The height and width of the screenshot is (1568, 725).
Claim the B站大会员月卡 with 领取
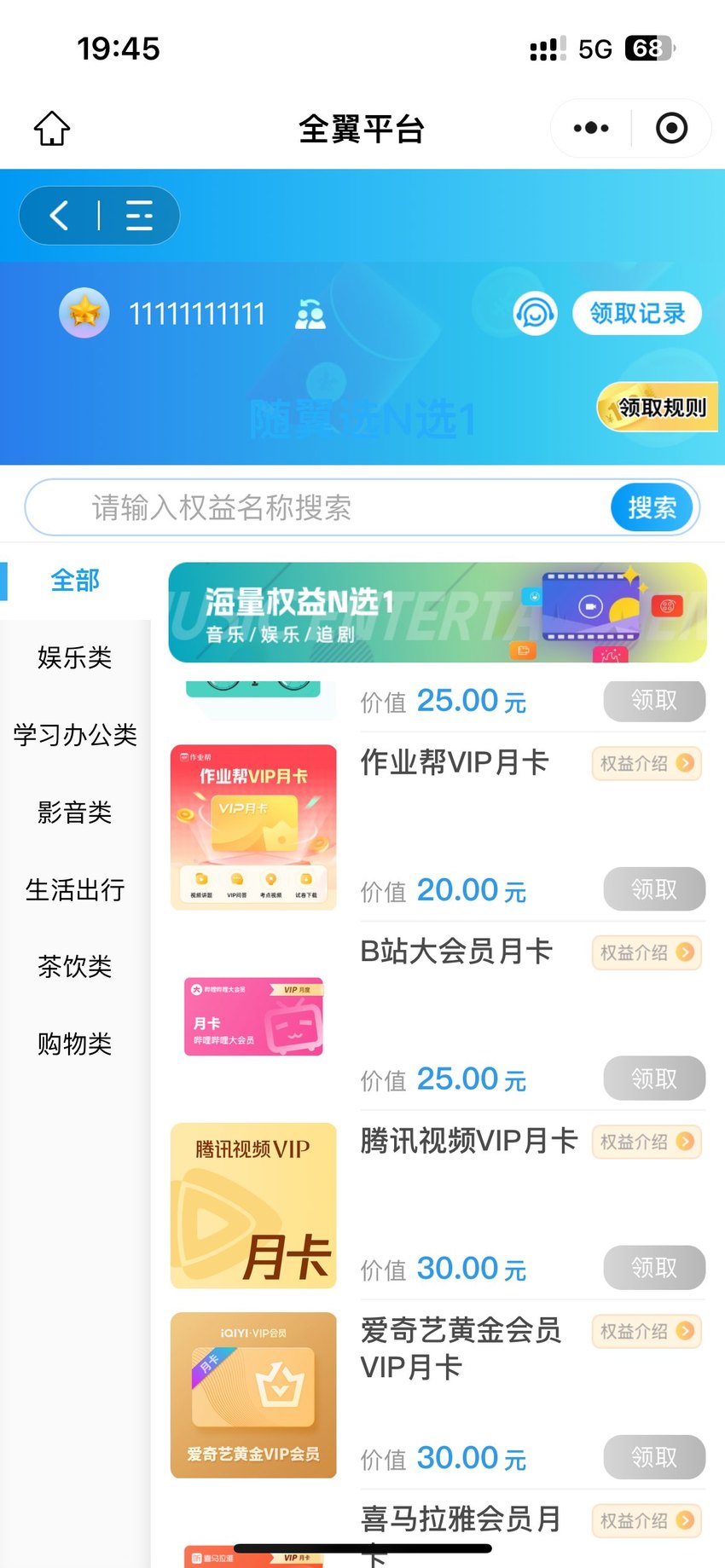pos(654,1079)
